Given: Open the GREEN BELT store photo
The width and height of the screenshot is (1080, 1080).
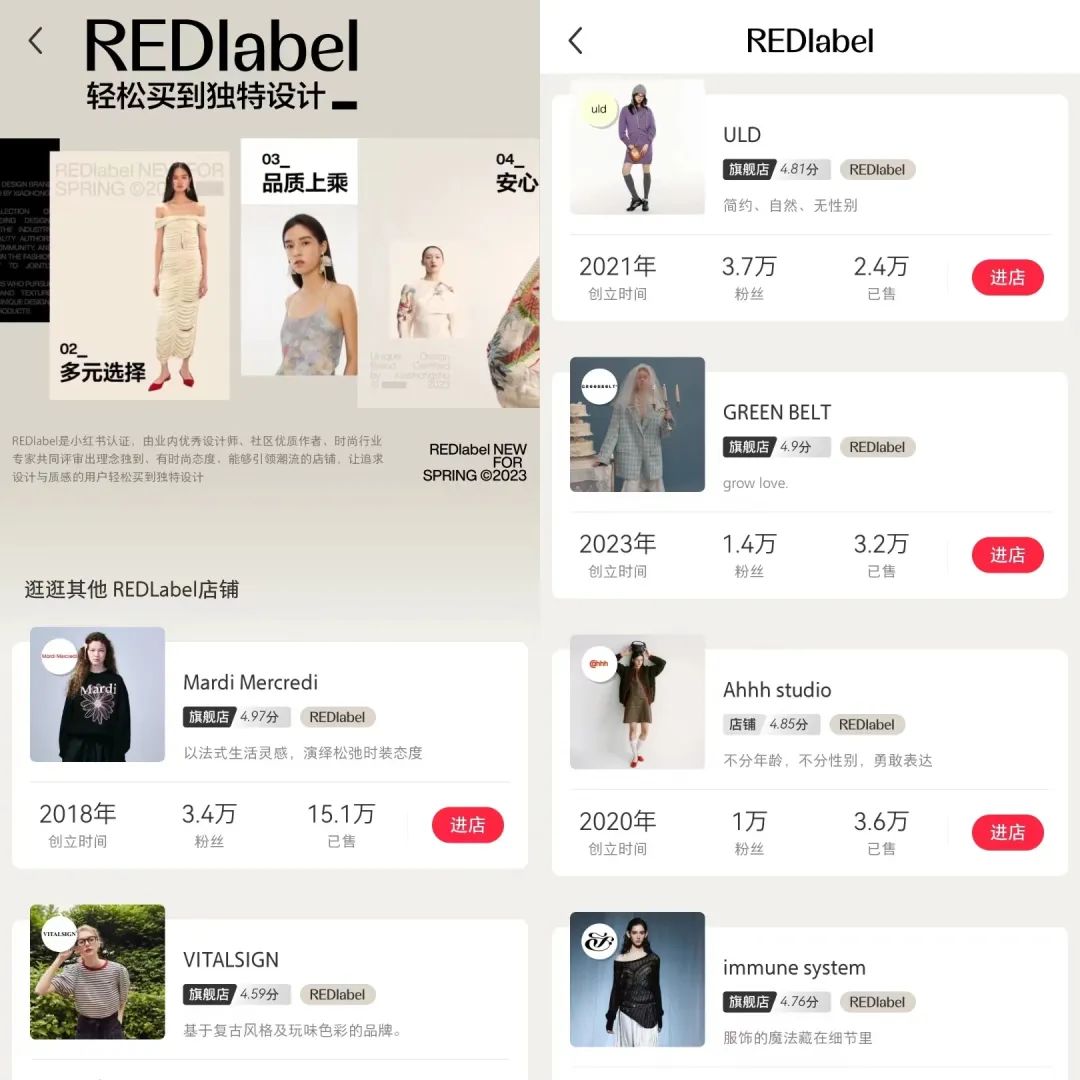Looking at the screenshot, I should tap(637, 424).
